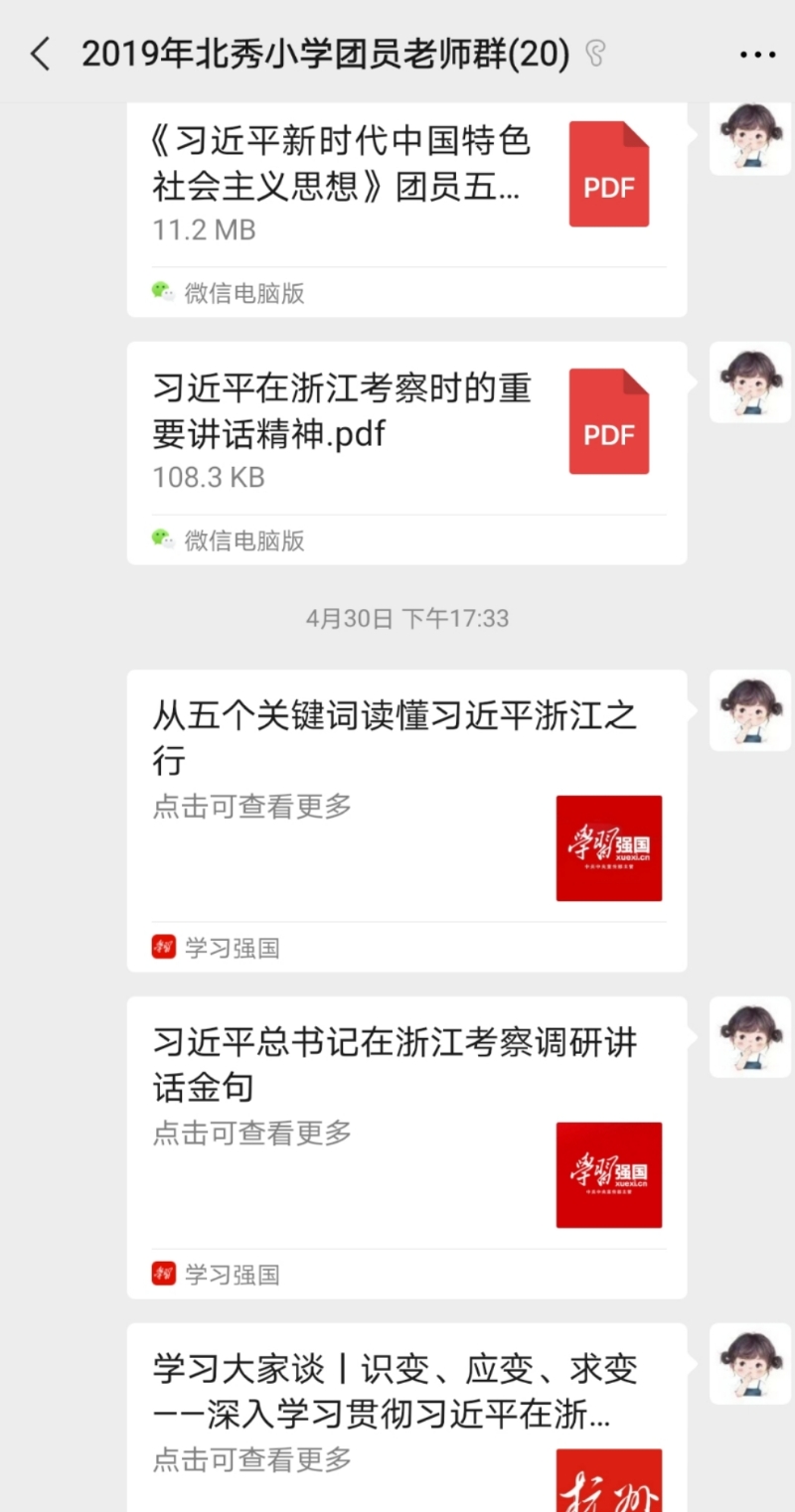Go back from the group chat
795x1512 pixels.
(x=40, y=54)
